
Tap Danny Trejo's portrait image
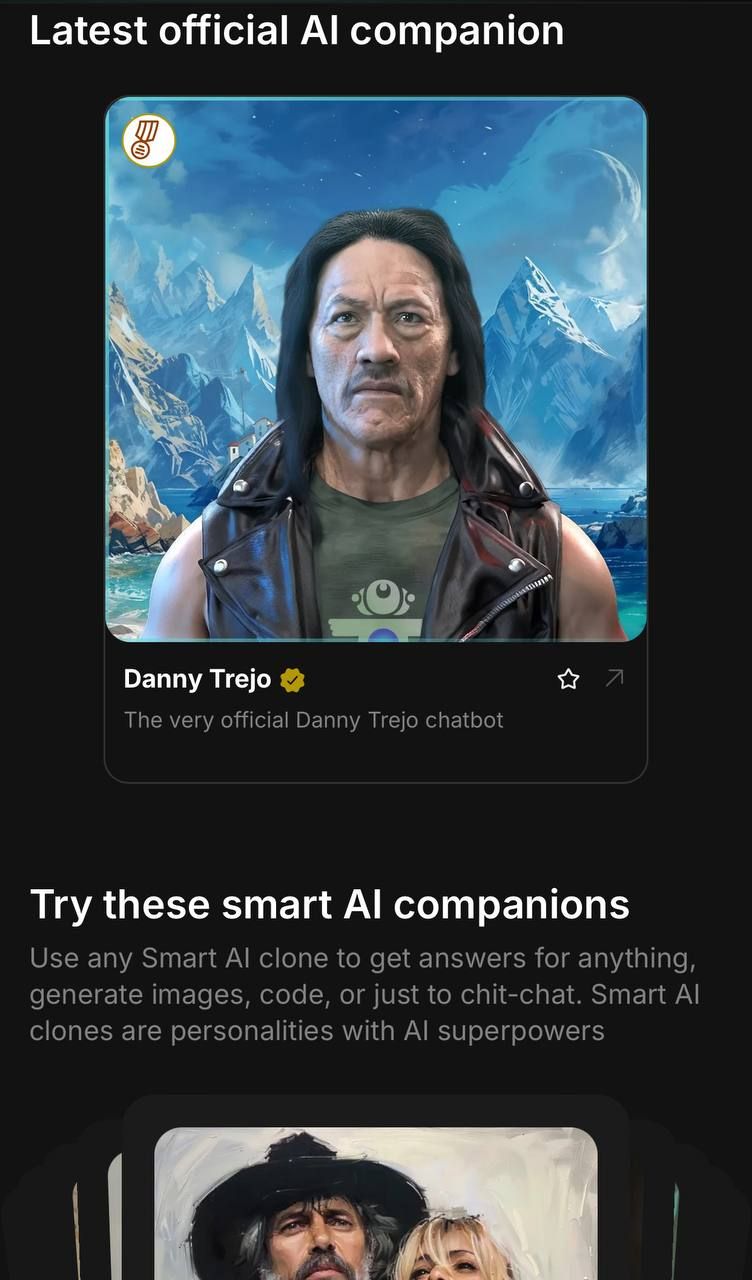376,370
